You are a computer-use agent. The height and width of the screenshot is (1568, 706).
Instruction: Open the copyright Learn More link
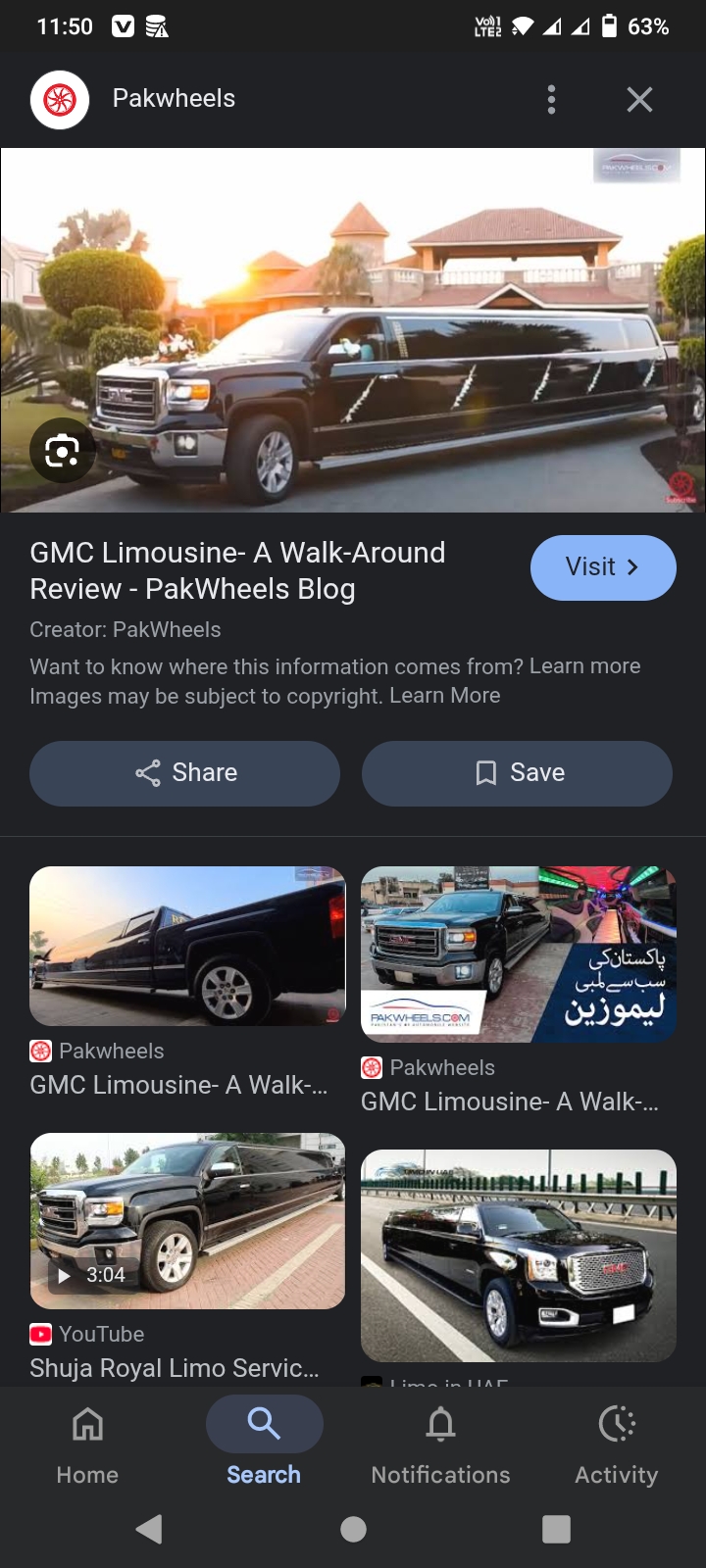point(444,696)
